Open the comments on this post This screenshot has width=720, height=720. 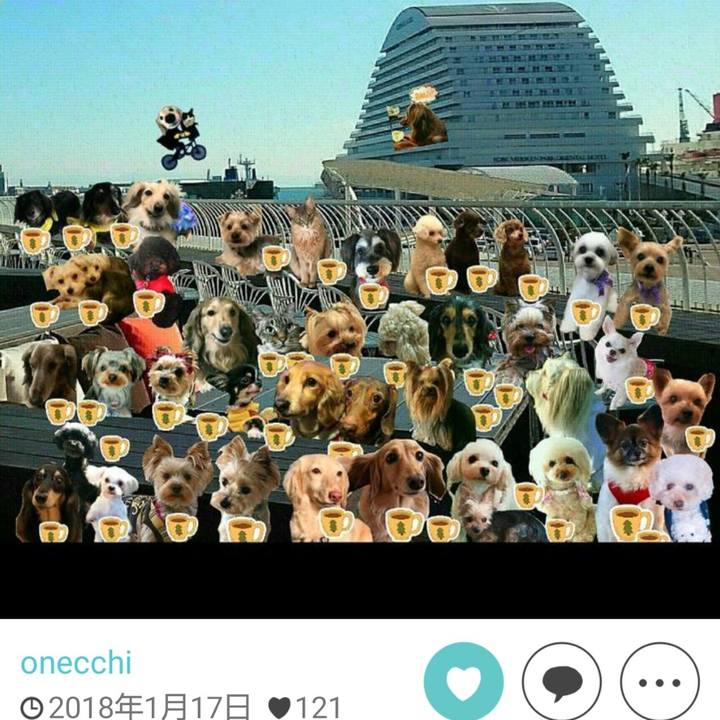(561, 682)
